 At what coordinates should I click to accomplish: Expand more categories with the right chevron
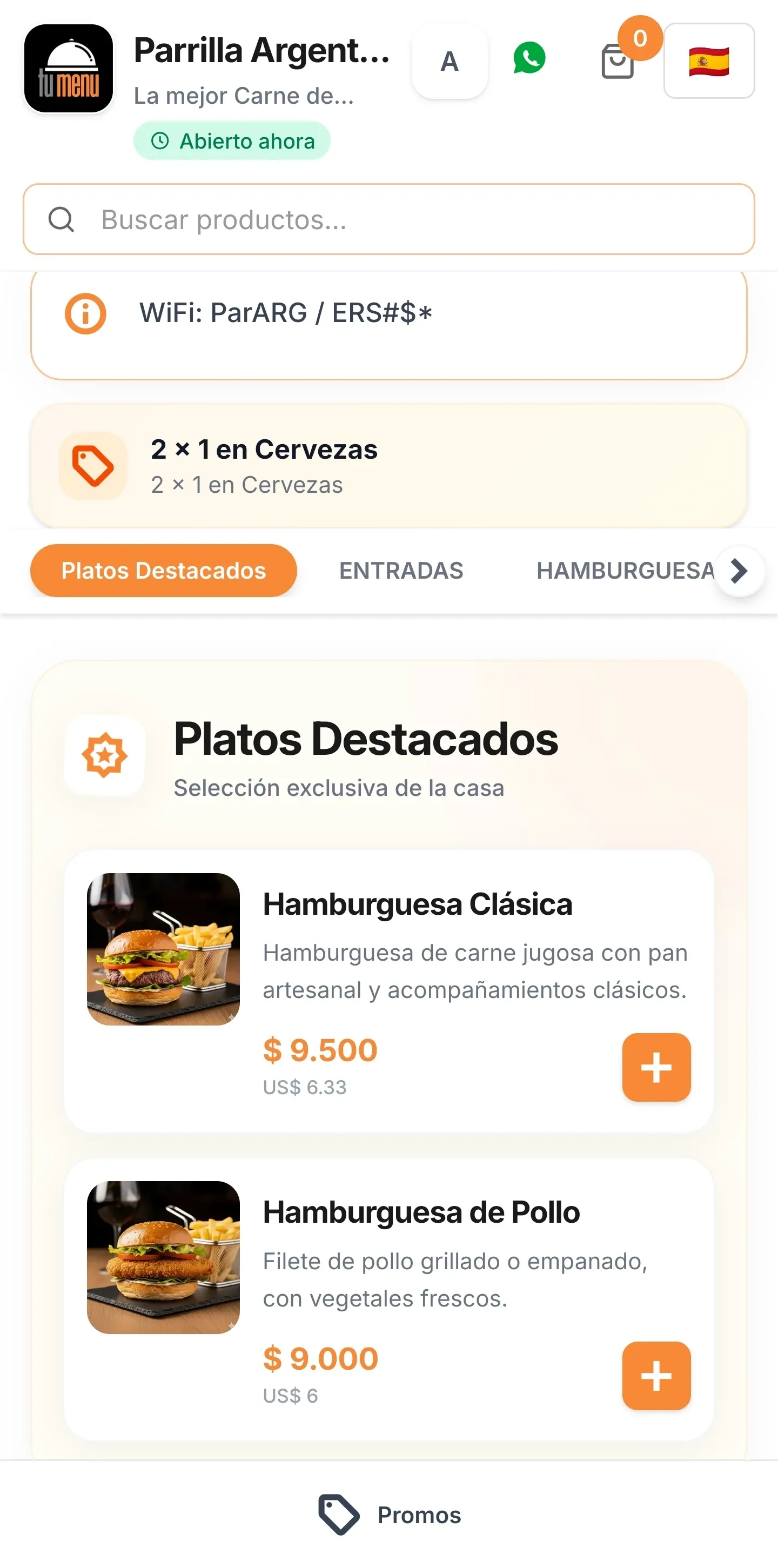pos(739,571)
